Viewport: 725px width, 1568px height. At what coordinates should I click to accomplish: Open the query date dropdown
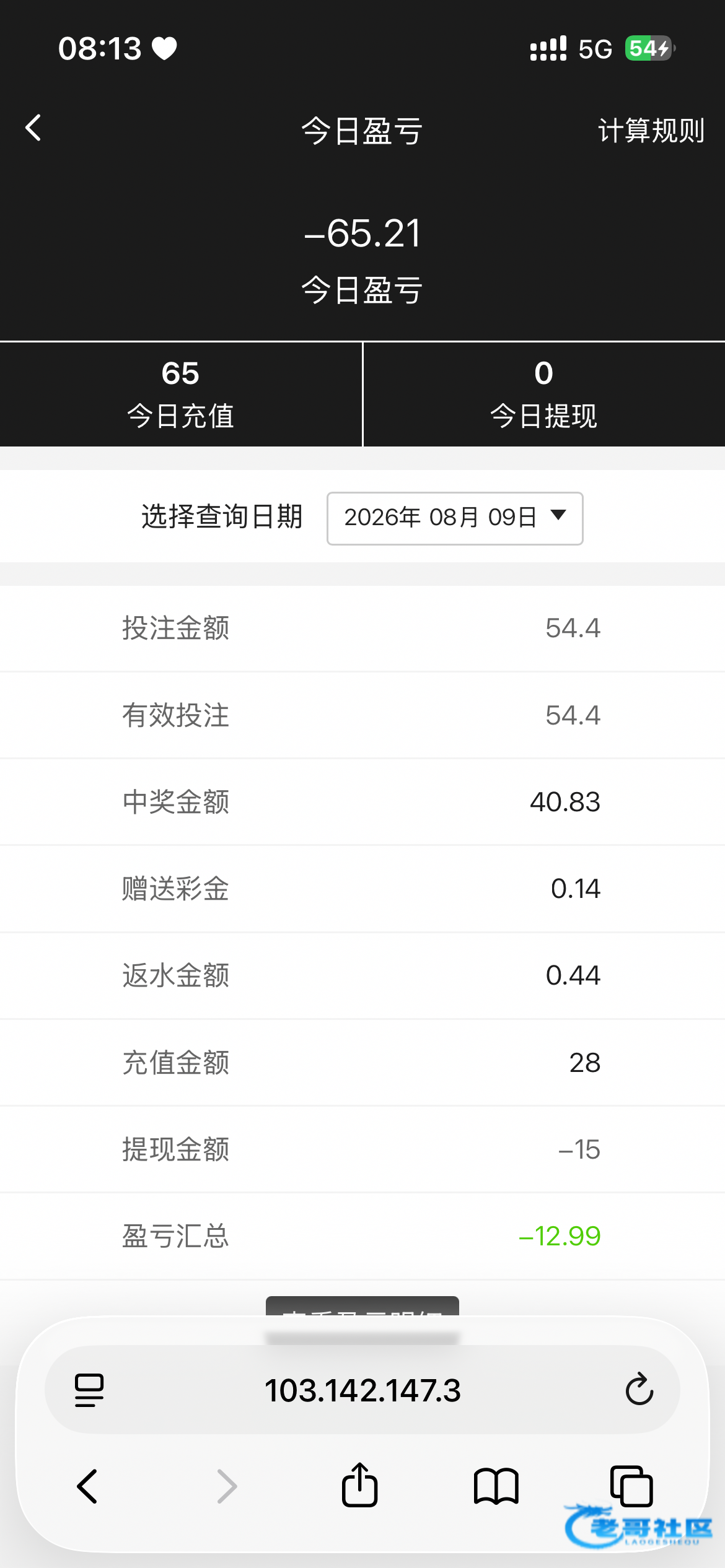[455, 518]
